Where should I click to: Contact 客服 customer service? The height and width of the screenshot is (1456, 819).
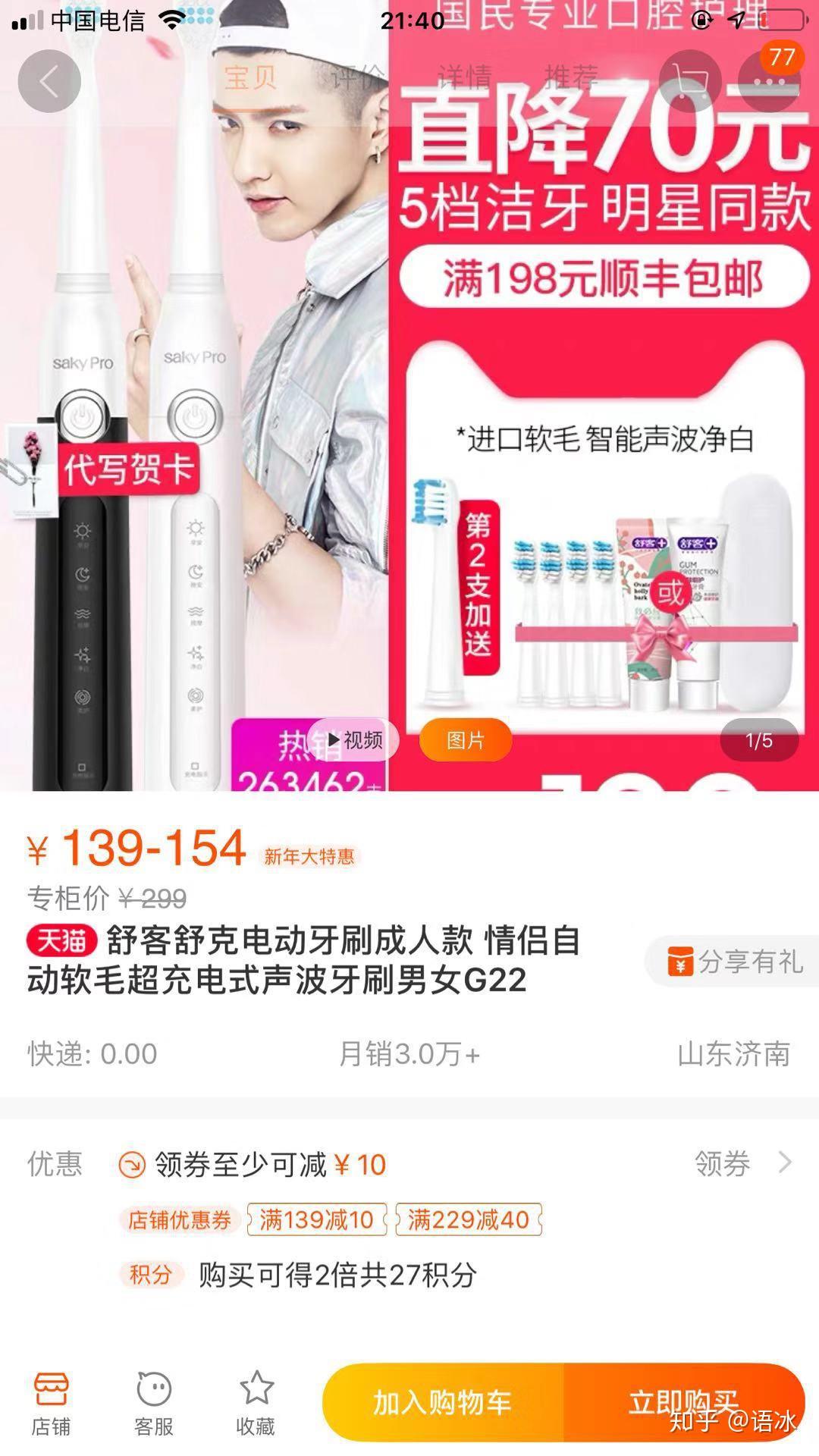(153, 1403)
